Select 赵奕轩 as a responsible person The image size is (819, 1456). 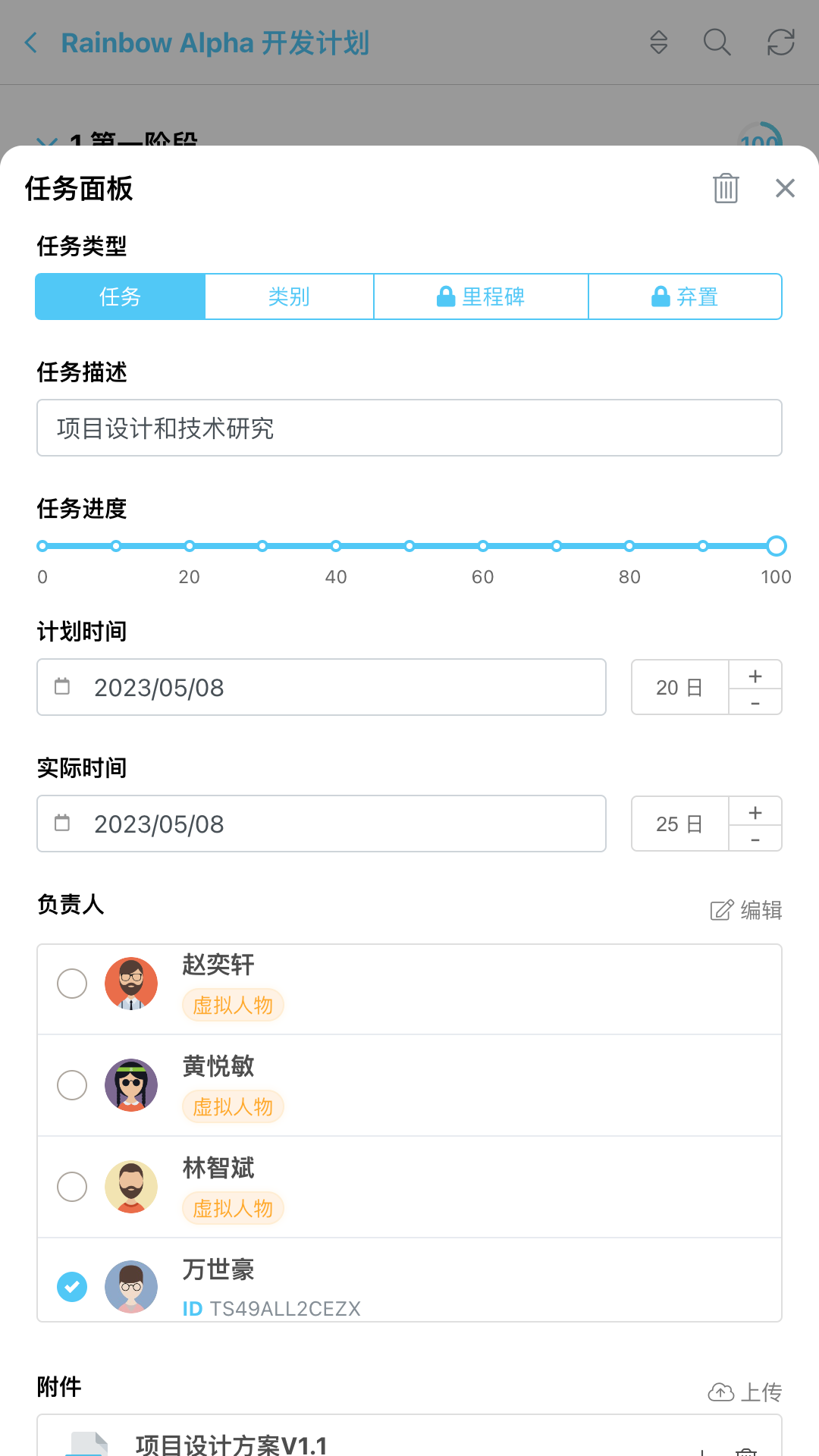(72, 984)
